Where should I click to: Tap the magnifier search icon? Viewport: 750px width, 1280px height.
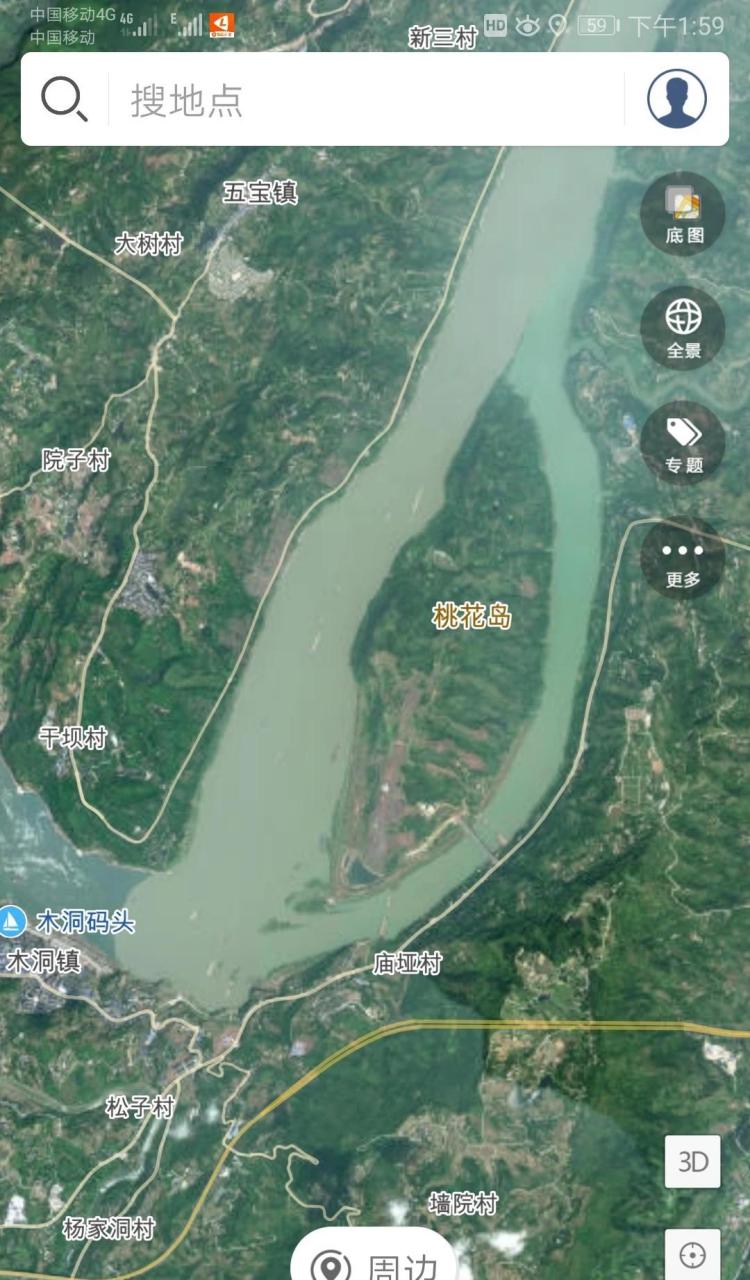pyautogui.click(x=65, y=100)
